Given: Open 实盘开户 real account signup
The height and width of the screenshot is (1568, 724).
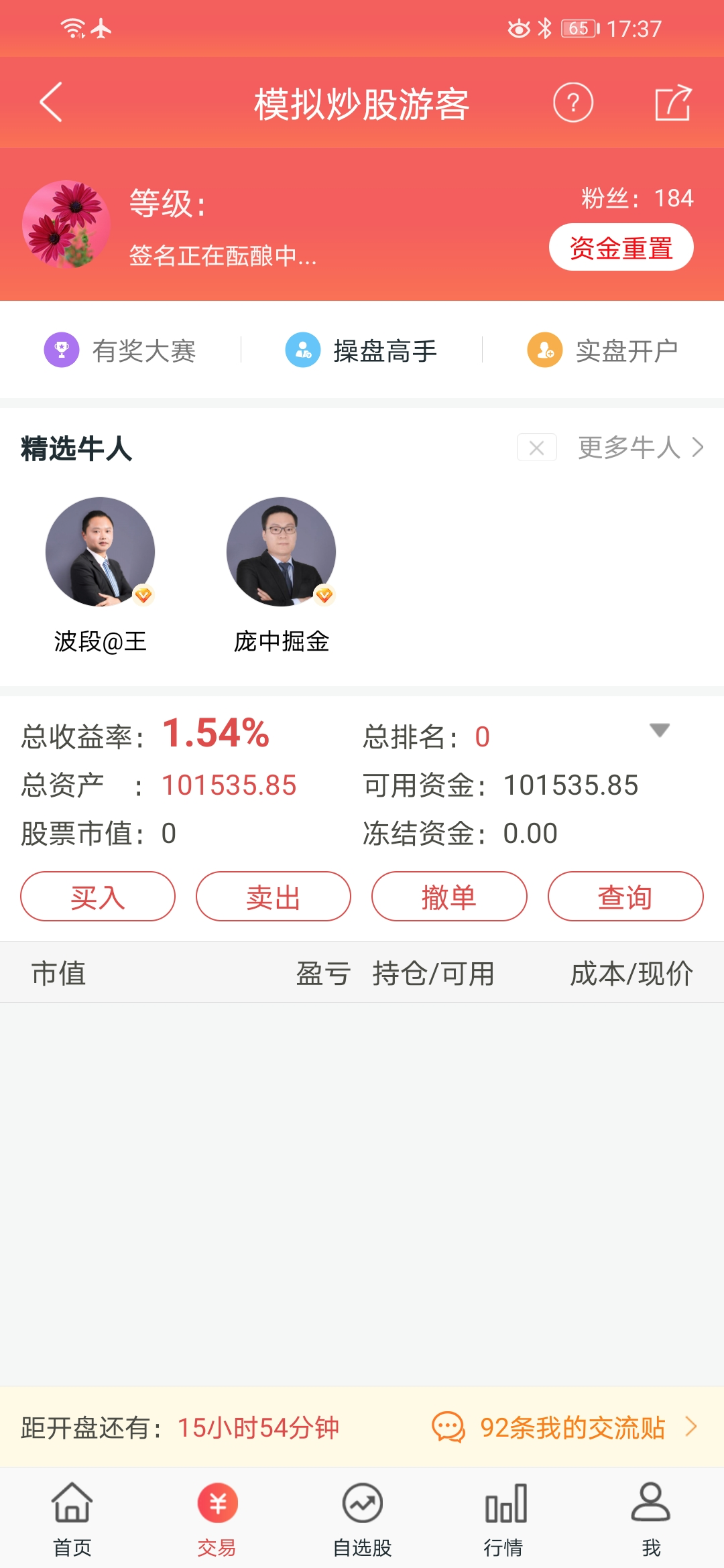Looking at the screenshot, I should (603, 350).
